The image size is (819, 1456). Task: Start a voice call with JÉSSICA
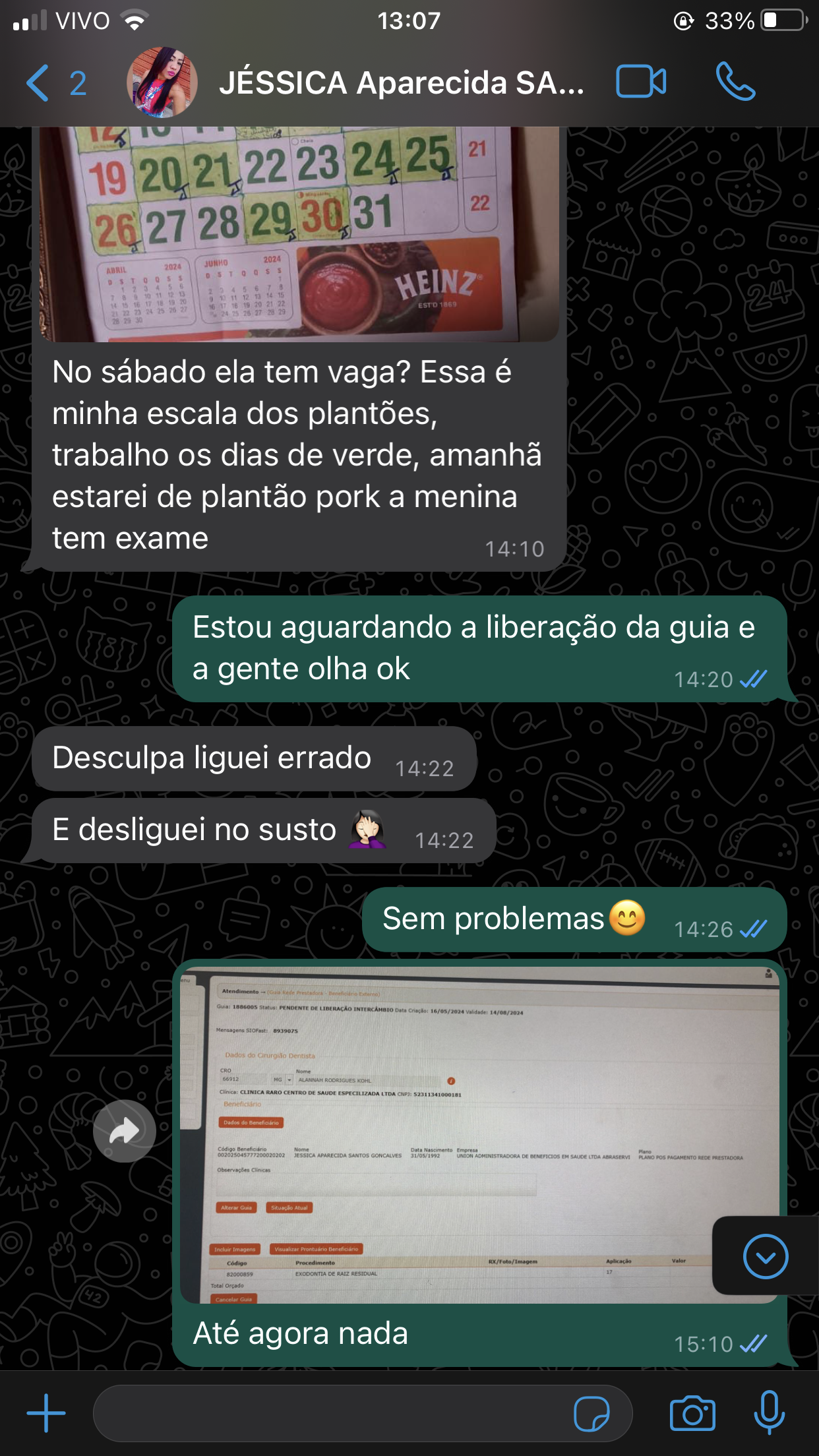coord(735,82)
